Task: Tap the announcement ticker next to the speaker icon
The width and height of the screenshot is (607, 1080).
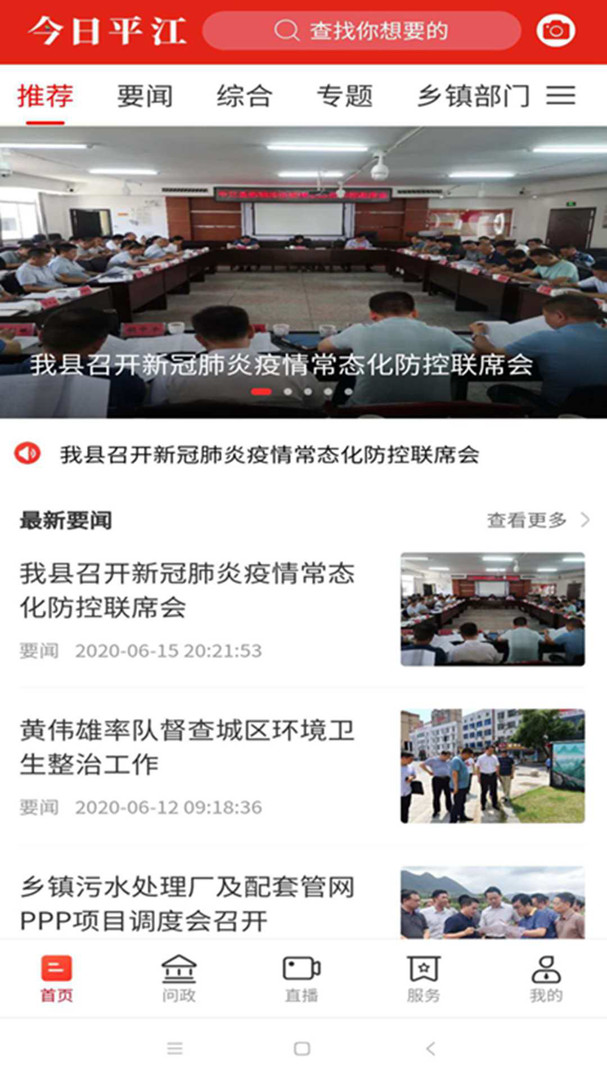Action: (x=270, y=455)
